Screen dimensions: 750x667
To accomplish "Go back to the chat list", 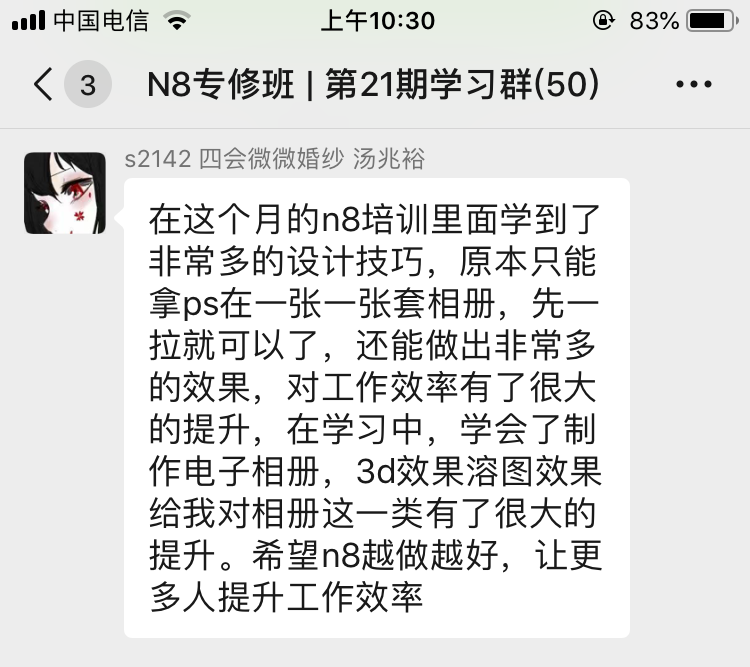I will pyautogui.click(x=43, y=85).
